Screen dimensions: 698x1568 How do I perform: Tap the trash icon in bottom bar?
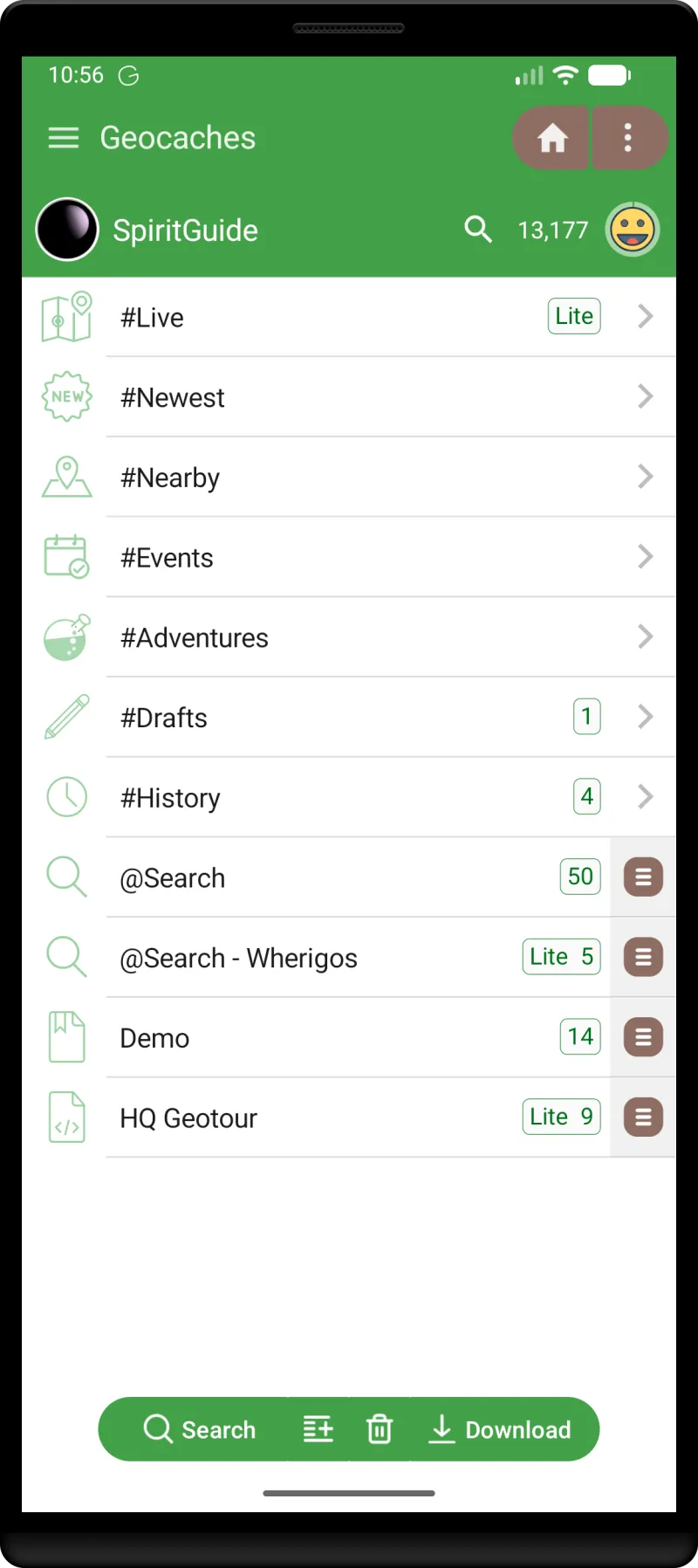point(380,1429)
